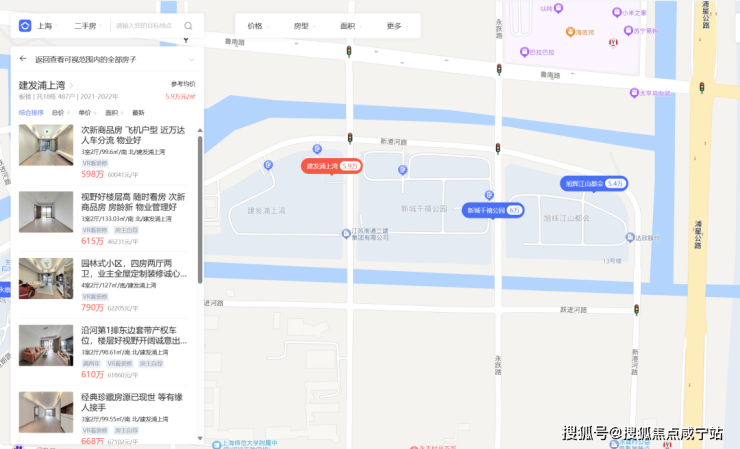Open the 价格 filter dropdown
The image size is (740, 449).
pyautogui.click(x=259, y=26)
